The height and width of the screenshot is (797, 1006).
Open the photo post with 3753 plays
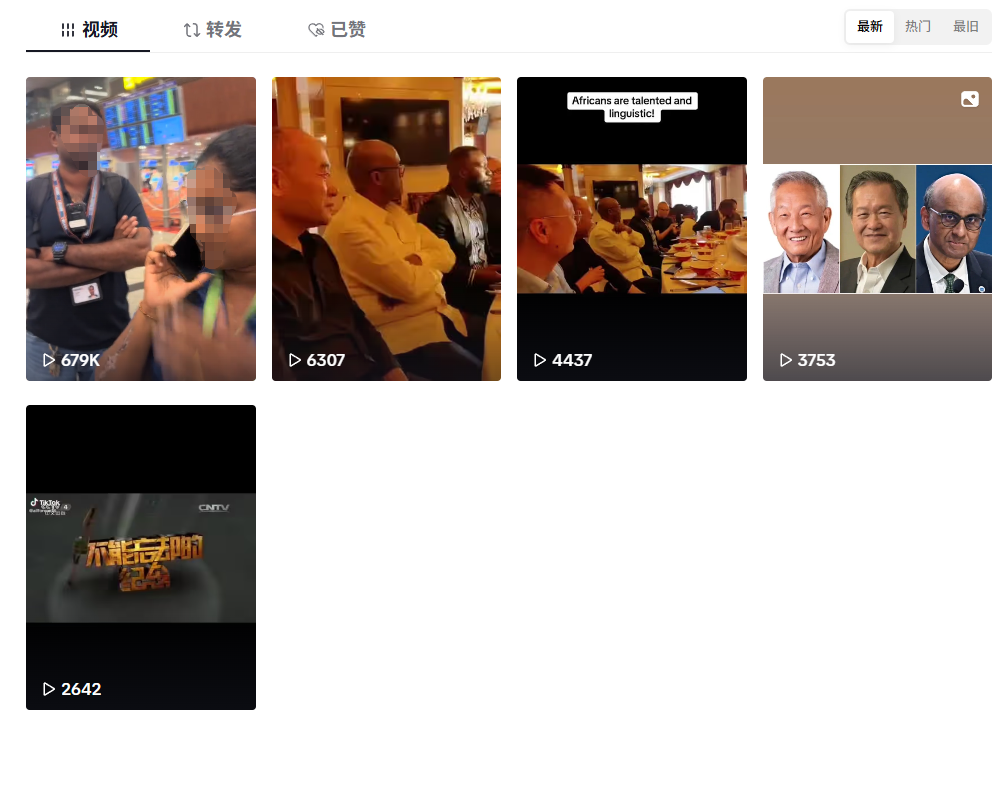point(877,228)
